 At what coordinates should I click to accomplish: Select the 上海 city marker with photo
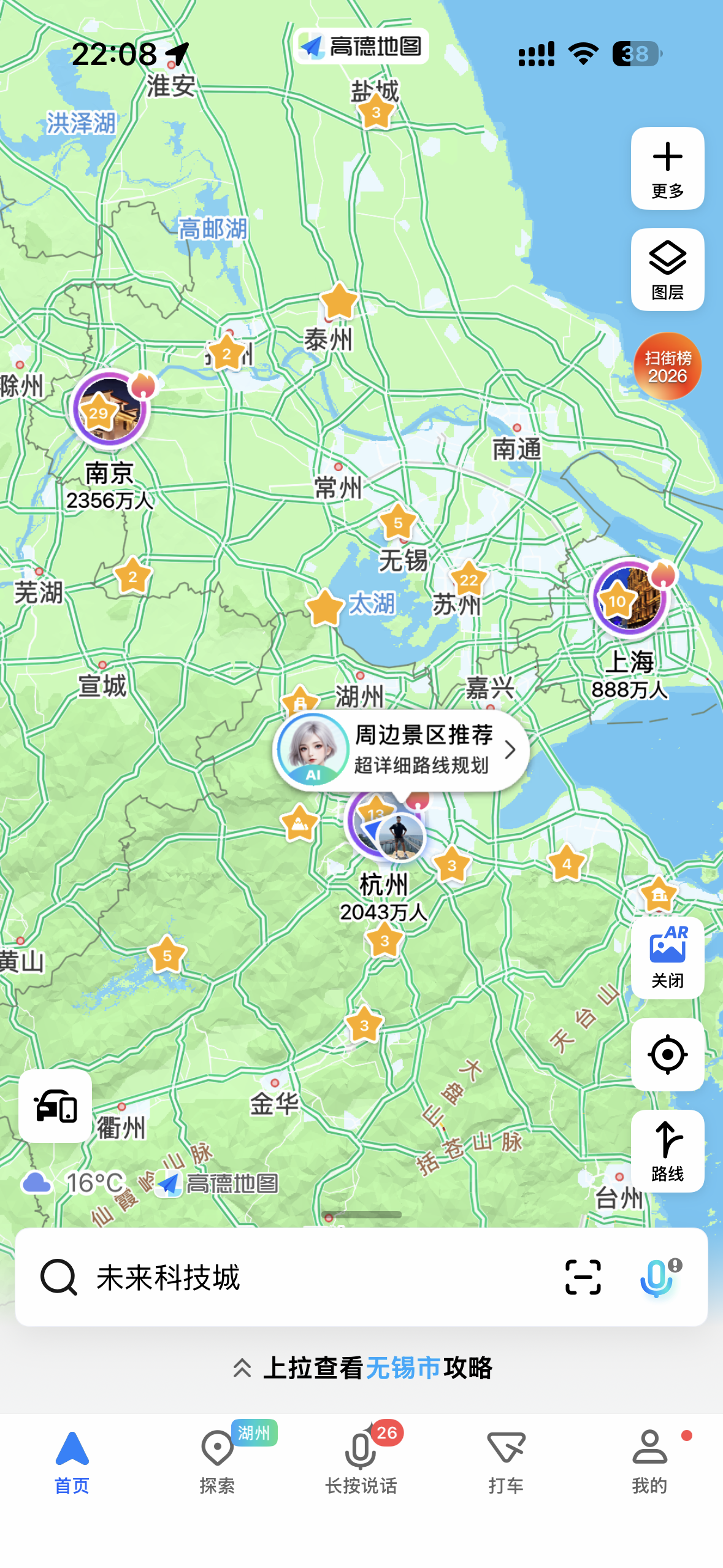click(629, 597)
